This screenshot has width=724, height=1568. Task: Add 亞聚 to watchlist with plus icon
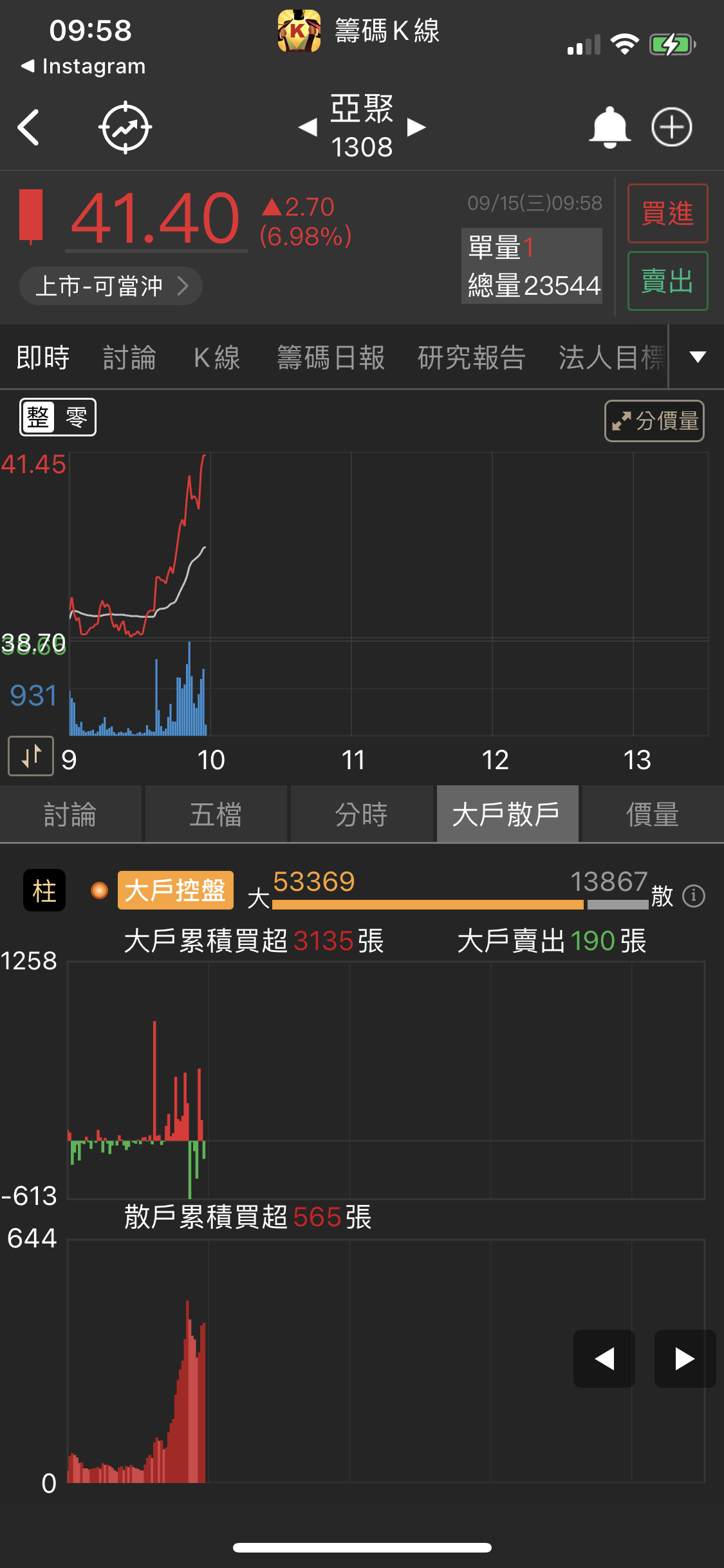pyautogui.click(x=671, y=127)
